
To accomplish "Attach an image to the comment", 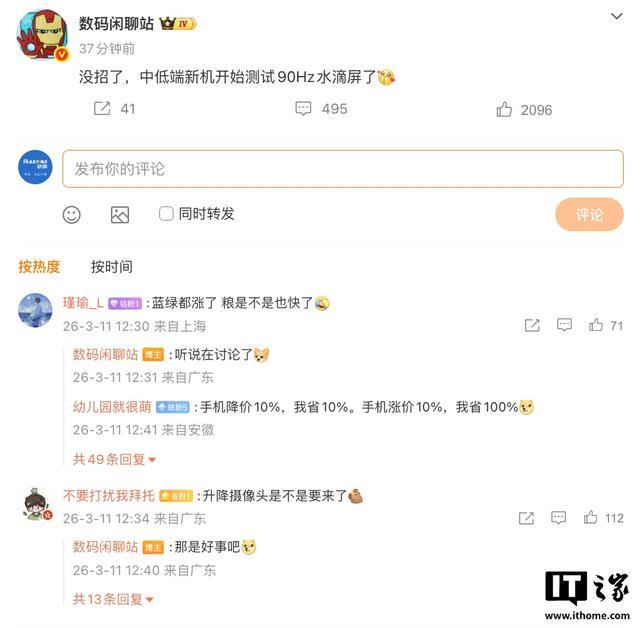I will (120, 214).
